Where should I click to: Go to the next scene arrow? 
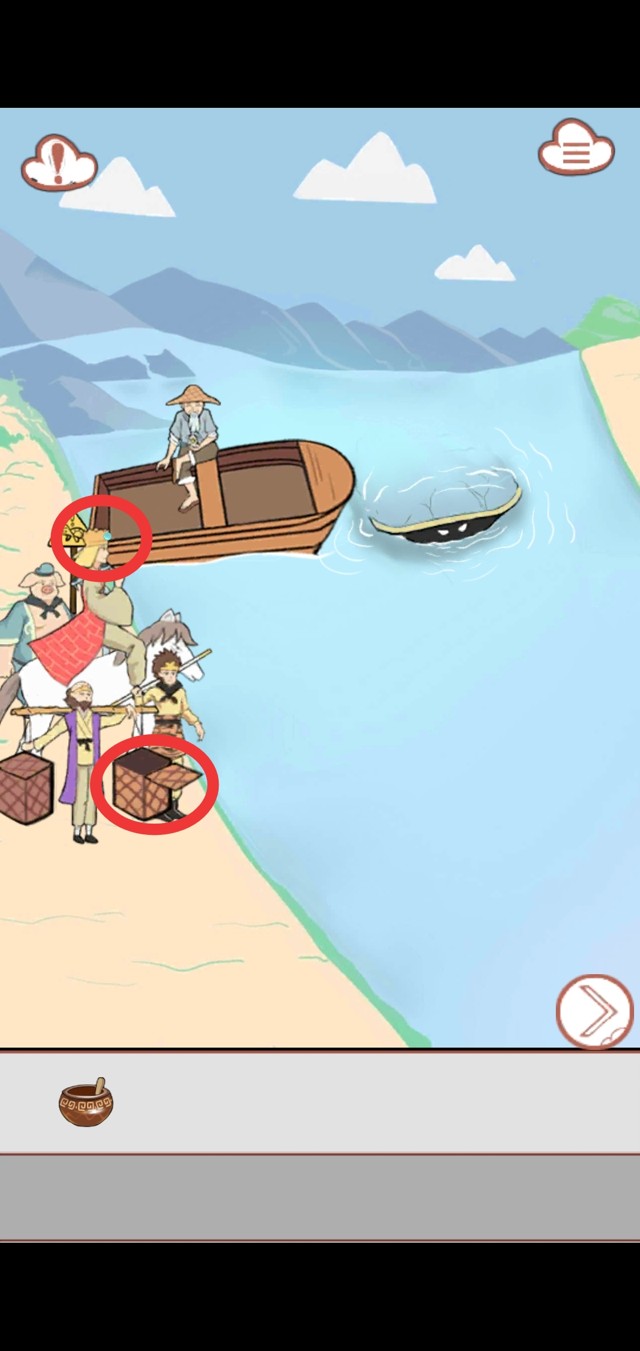[594, 1011]
